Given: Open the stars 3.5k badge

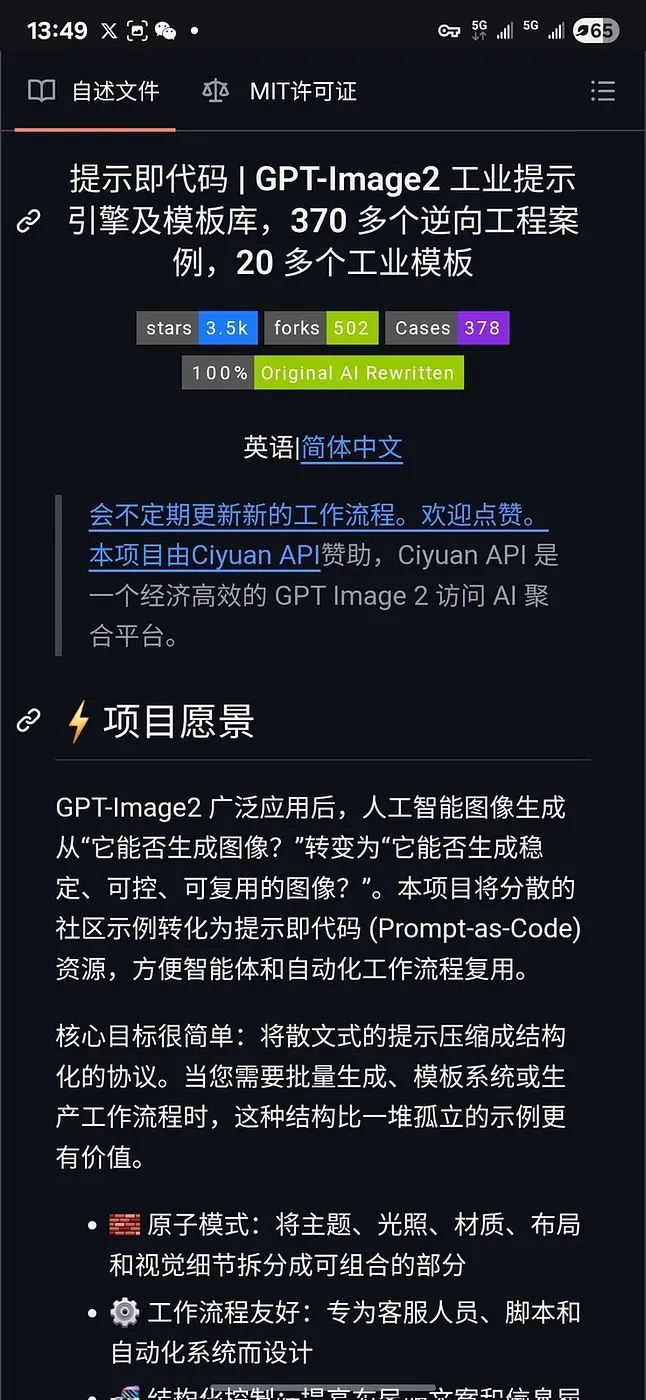Looking at the screenshot, I should [197, 328].
